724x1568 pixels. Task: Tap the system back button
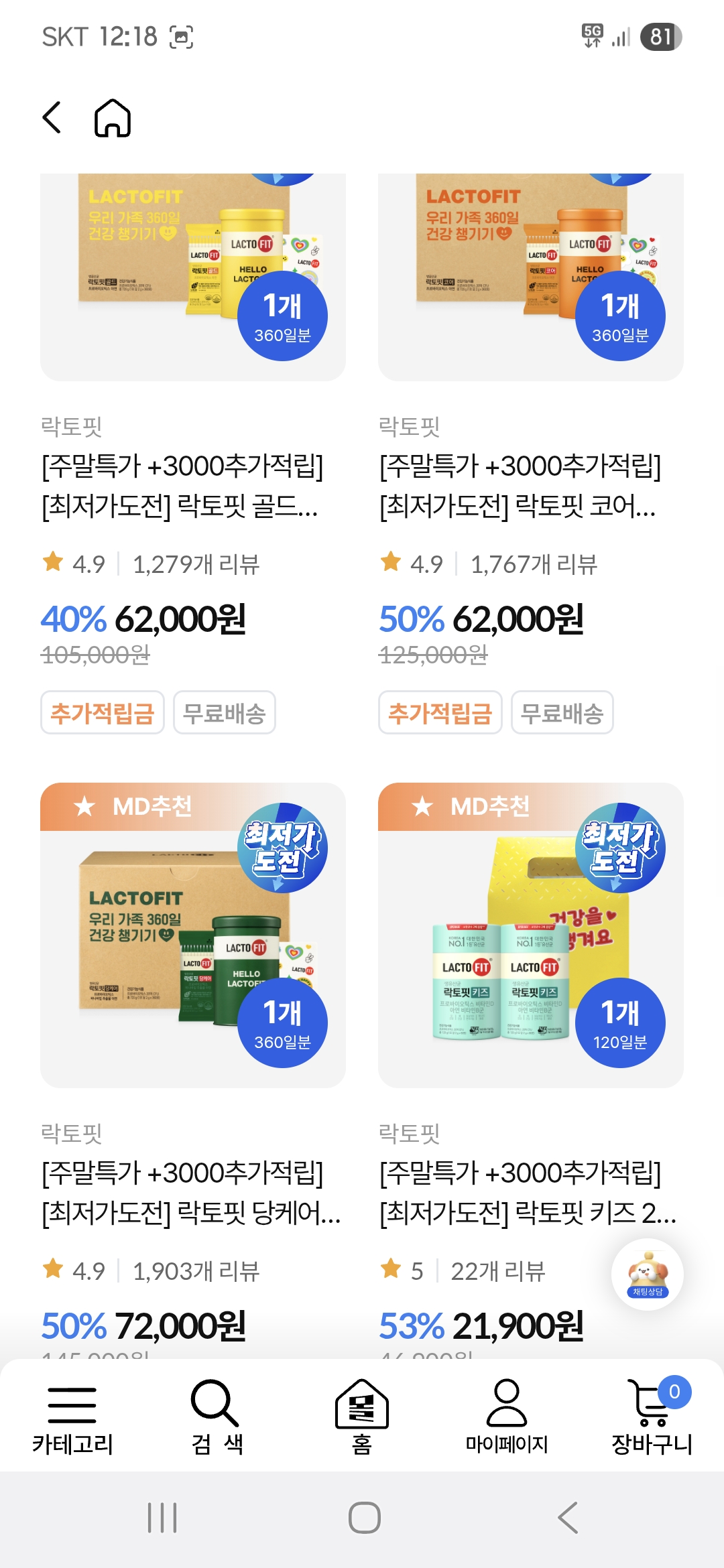pos(568,1518)
